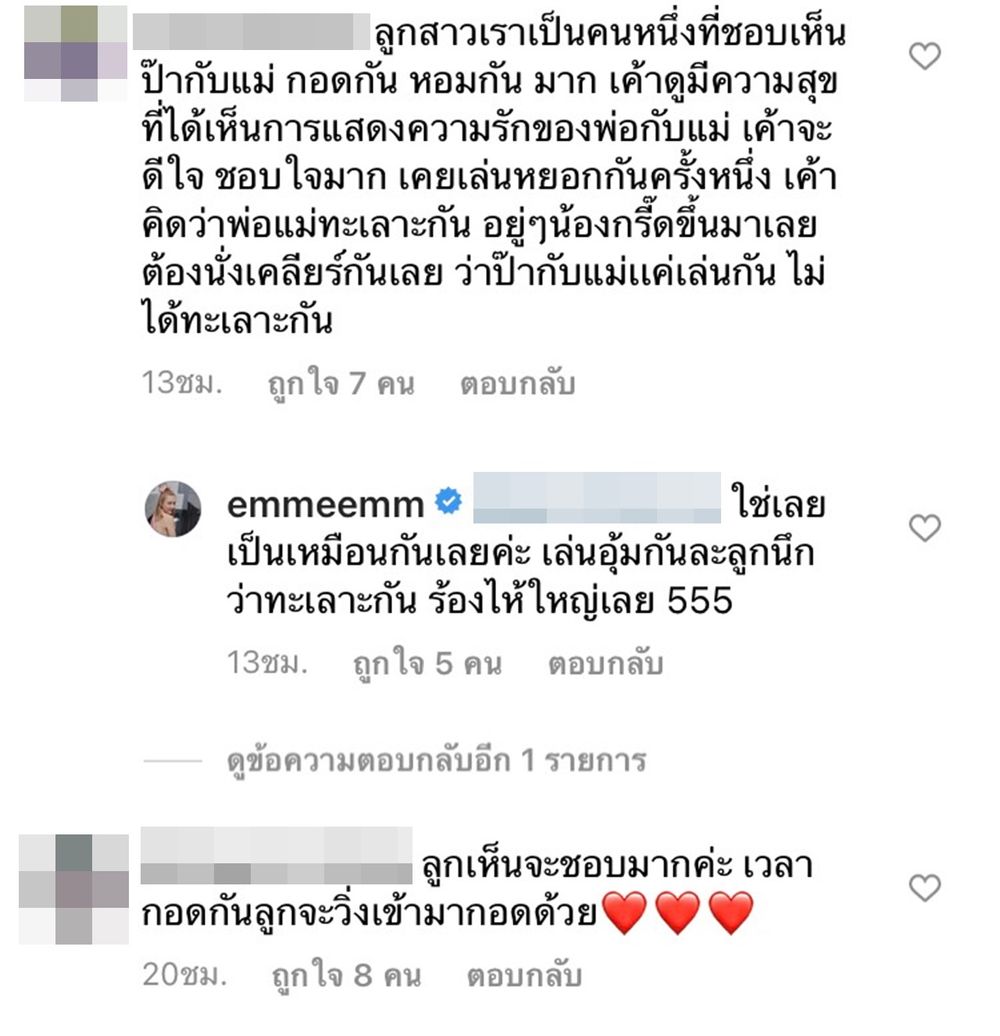Tap ตอบกลับ under emmeemm's reply

pyautogui.click(x=605, y=664)
